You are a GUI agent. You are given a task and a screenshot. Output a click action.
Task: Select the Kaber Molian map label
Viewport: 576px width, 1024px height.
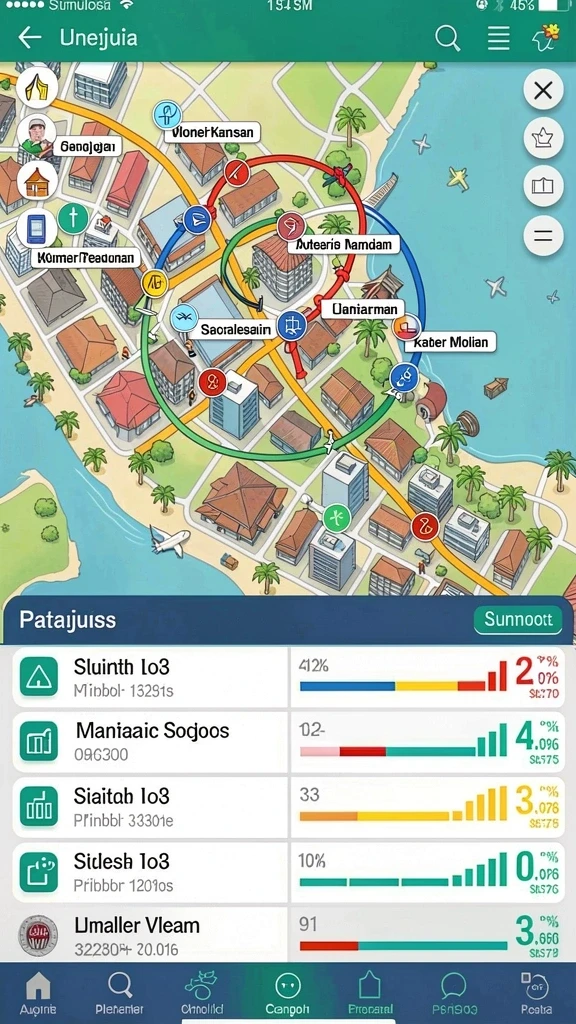click(452, 342)
